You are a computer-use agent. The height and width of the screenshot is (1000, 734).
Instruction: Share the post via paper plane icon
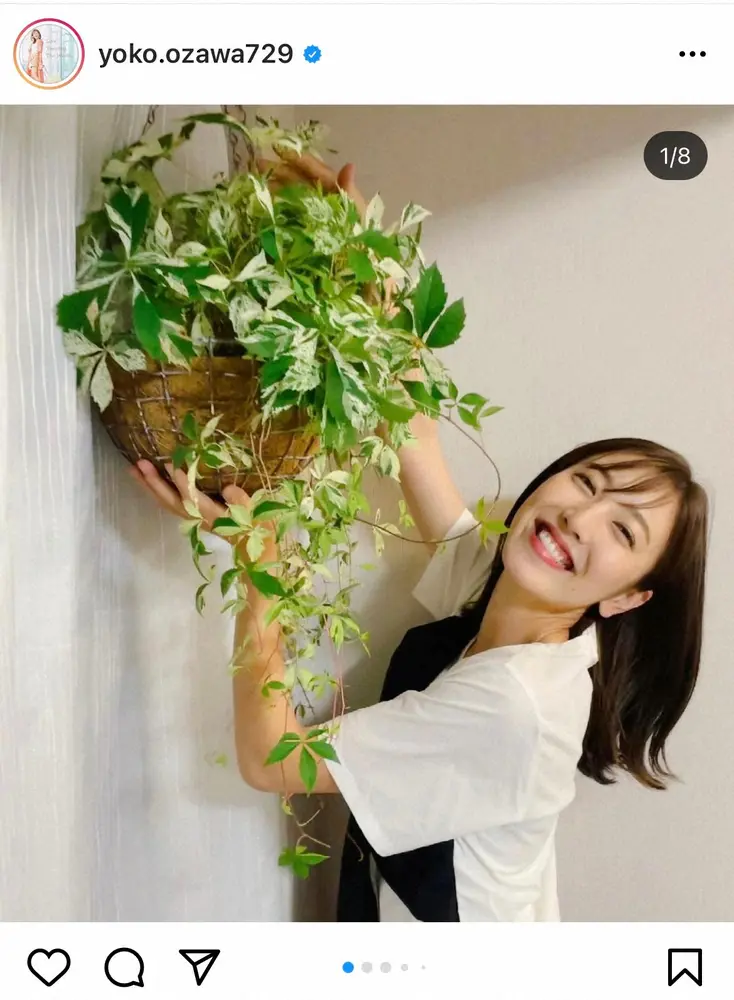tap(200, 966)
